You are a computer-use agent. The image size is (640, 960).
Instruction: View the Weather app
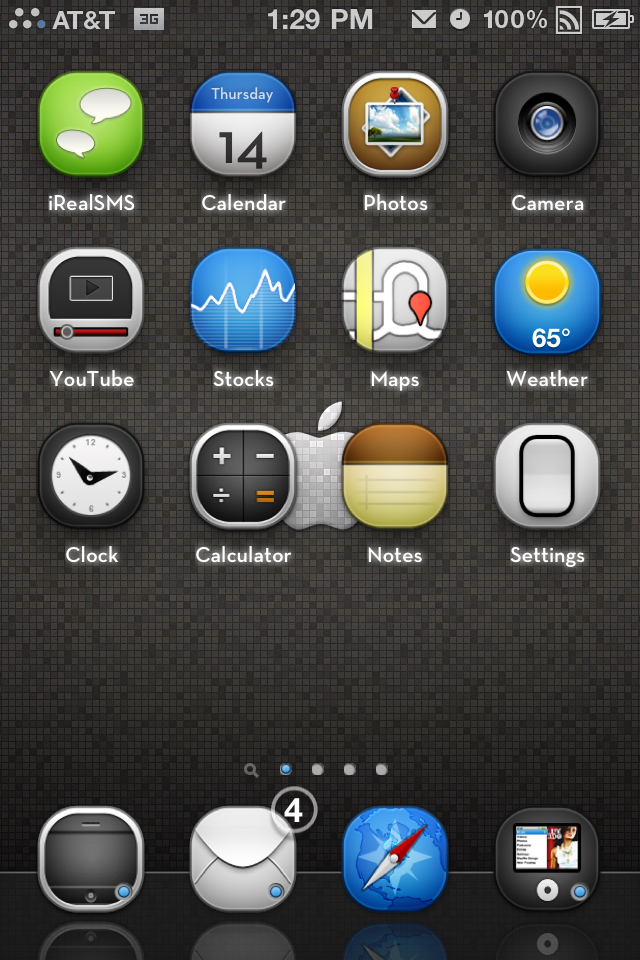click(x=547, y=300)
